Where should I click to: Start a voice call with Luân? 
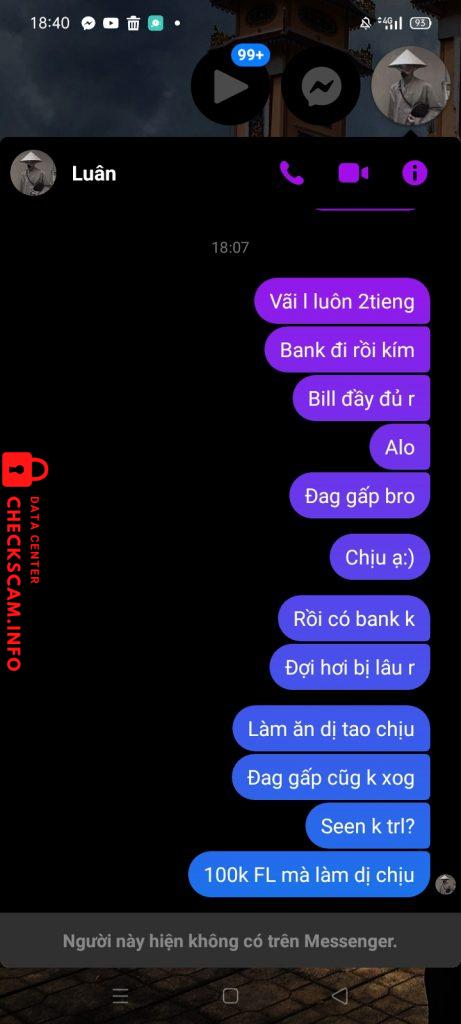(x=291, y=173)
